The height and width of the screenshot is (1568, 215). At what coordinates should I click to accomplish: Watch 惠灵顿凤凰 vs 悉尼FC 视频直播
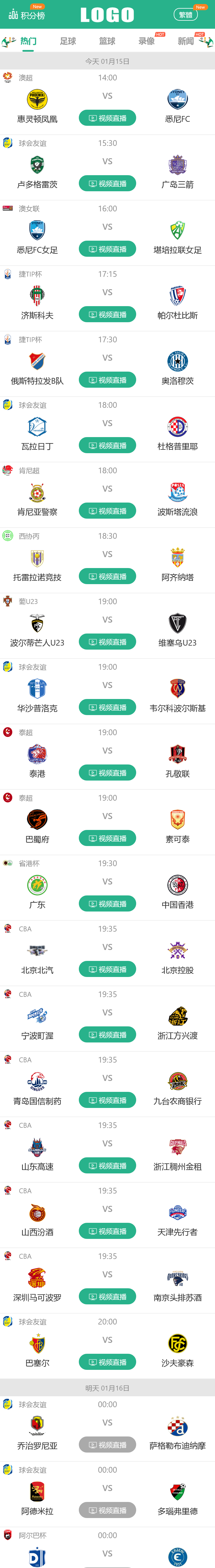pos(107,118)
